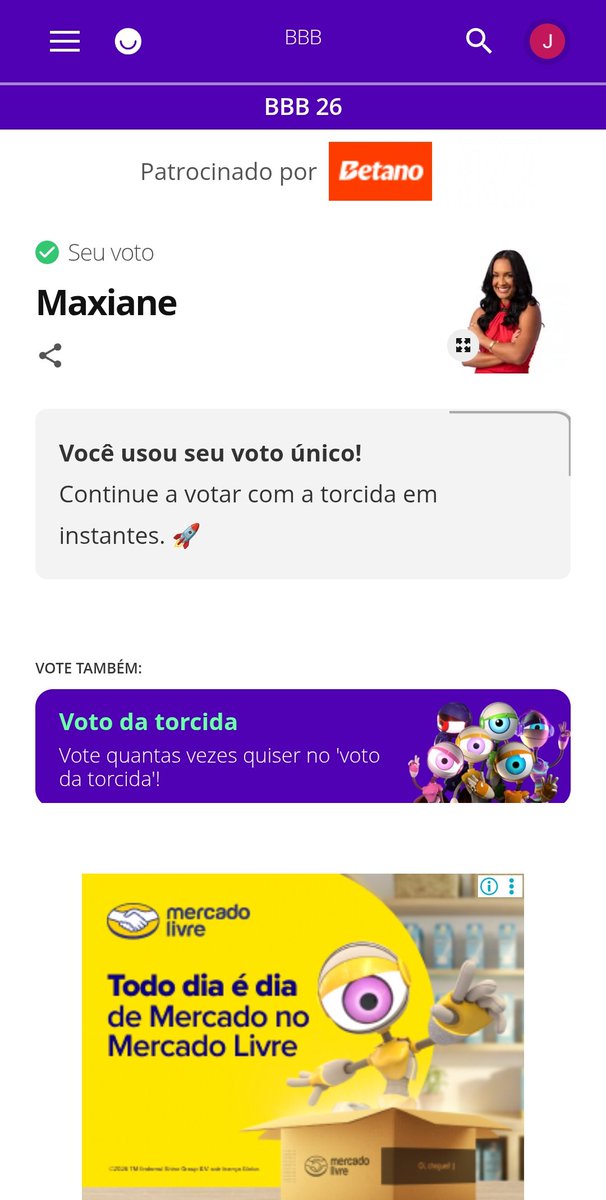606x1200 pixels.
Task: Tap the Globo smiley logo icon
Action: pyautogui.click(x=128, y=41)
